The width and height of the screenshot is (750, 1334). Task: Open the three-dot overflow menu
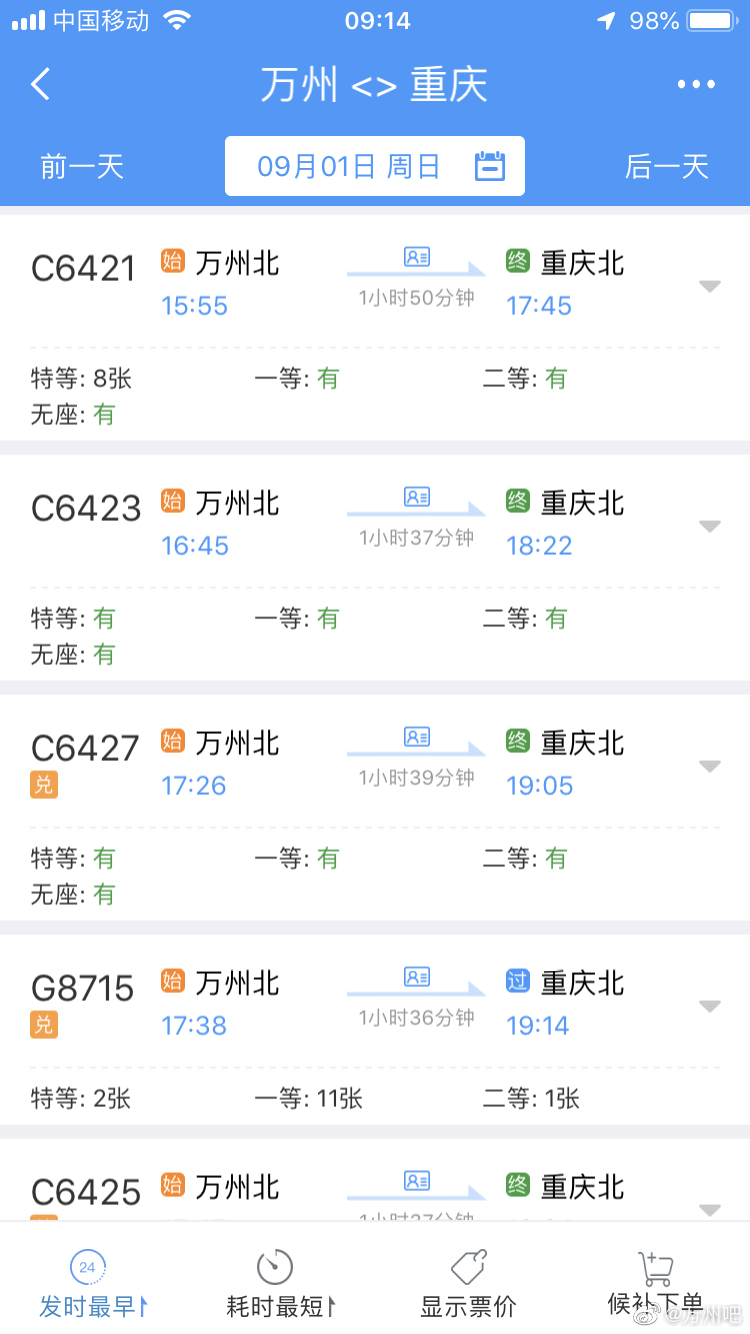696,85
